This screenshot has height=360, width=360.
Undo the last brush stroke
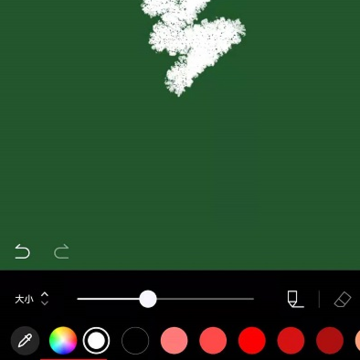coord(22,251)
